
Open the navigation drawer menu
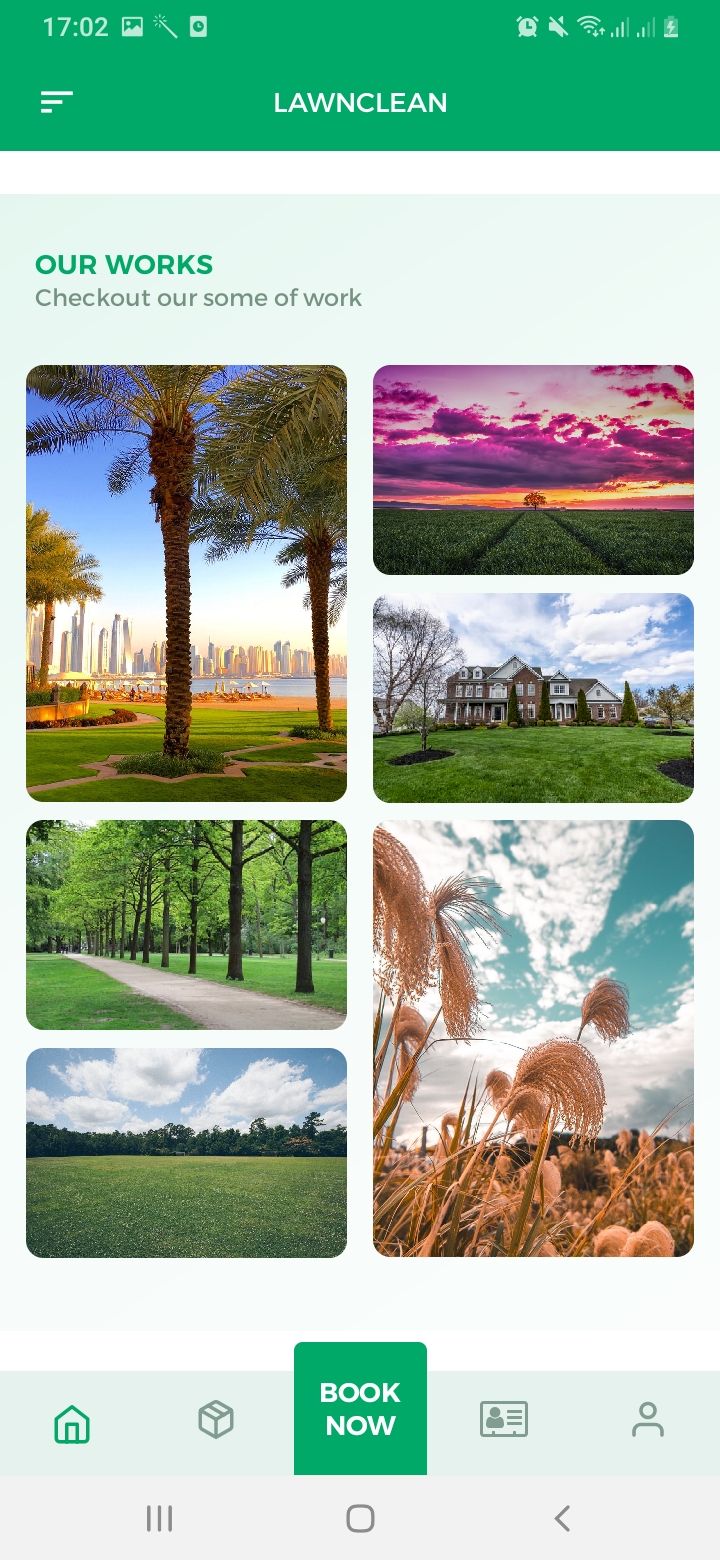(57, 102)
